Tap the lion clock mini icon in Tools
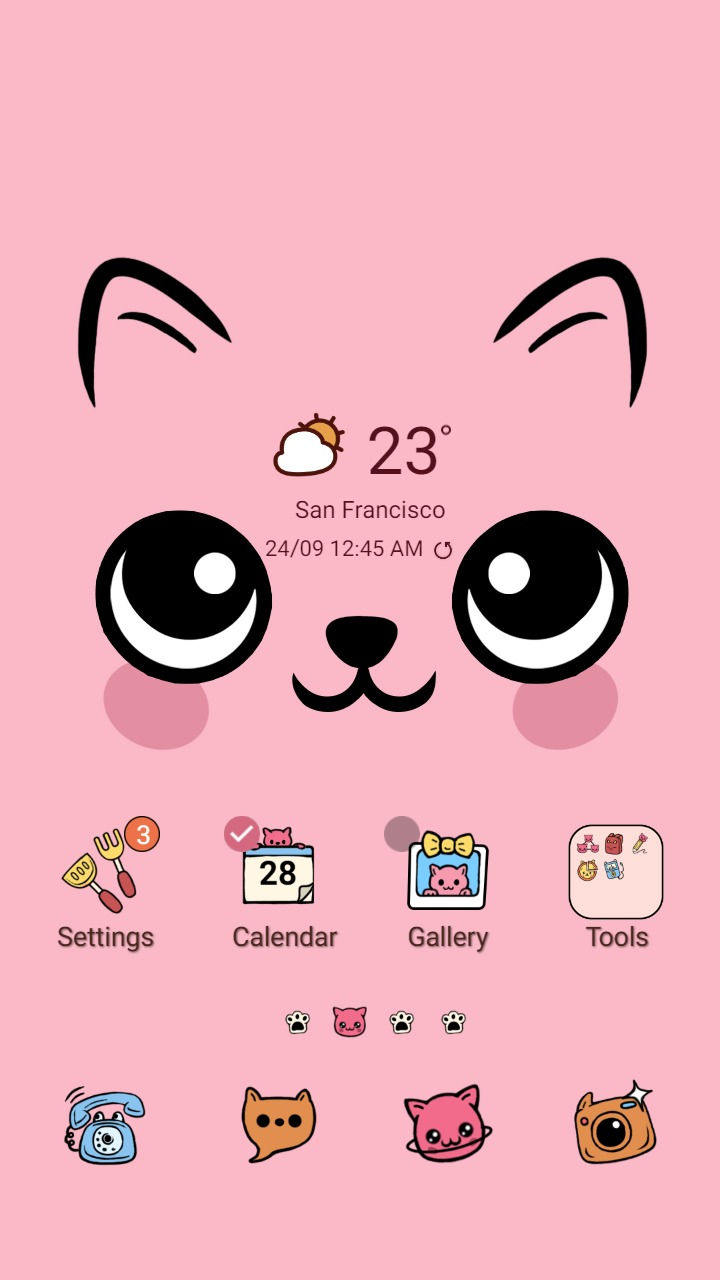Image resolution: width=720 pixels, height=1280 pixels. tap(587, 868)
